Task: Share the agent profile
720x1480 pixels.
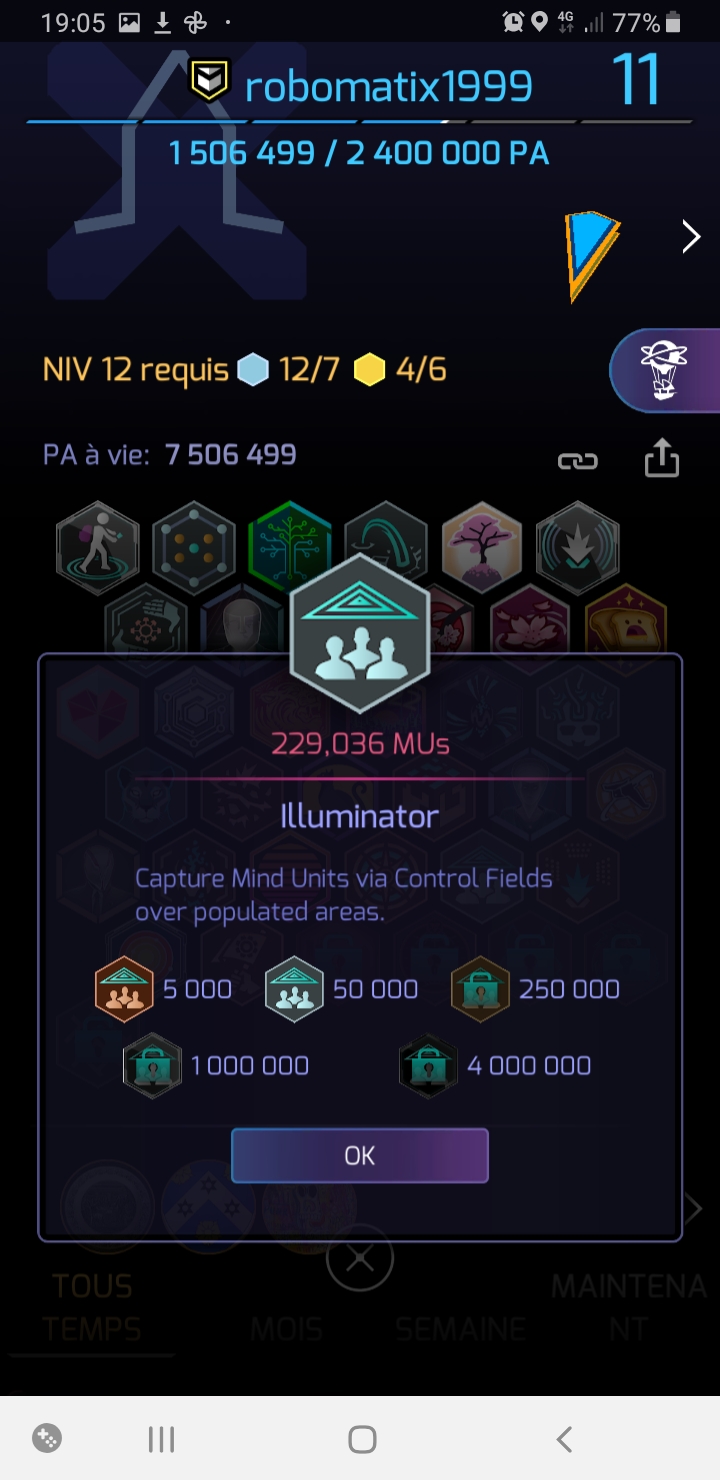Action: pos(661,459)
